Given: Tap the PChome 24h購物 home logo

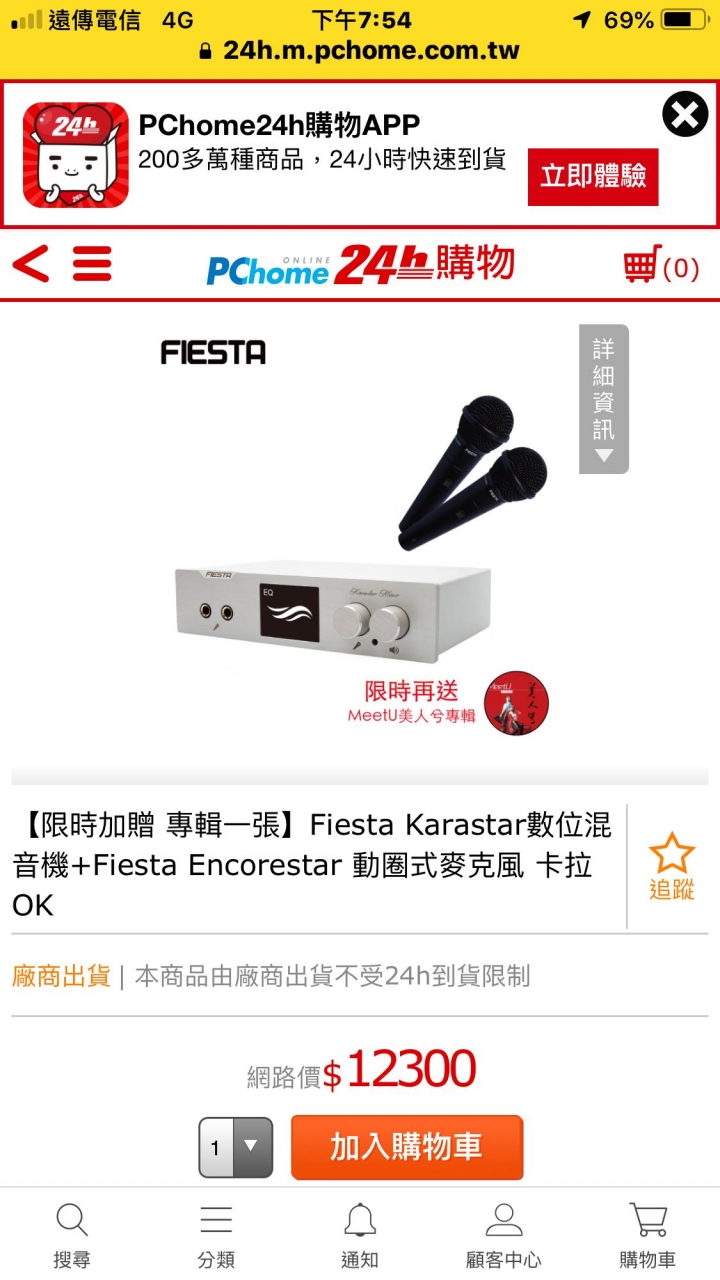Looking at the screenshot, I should coord(360,266).
